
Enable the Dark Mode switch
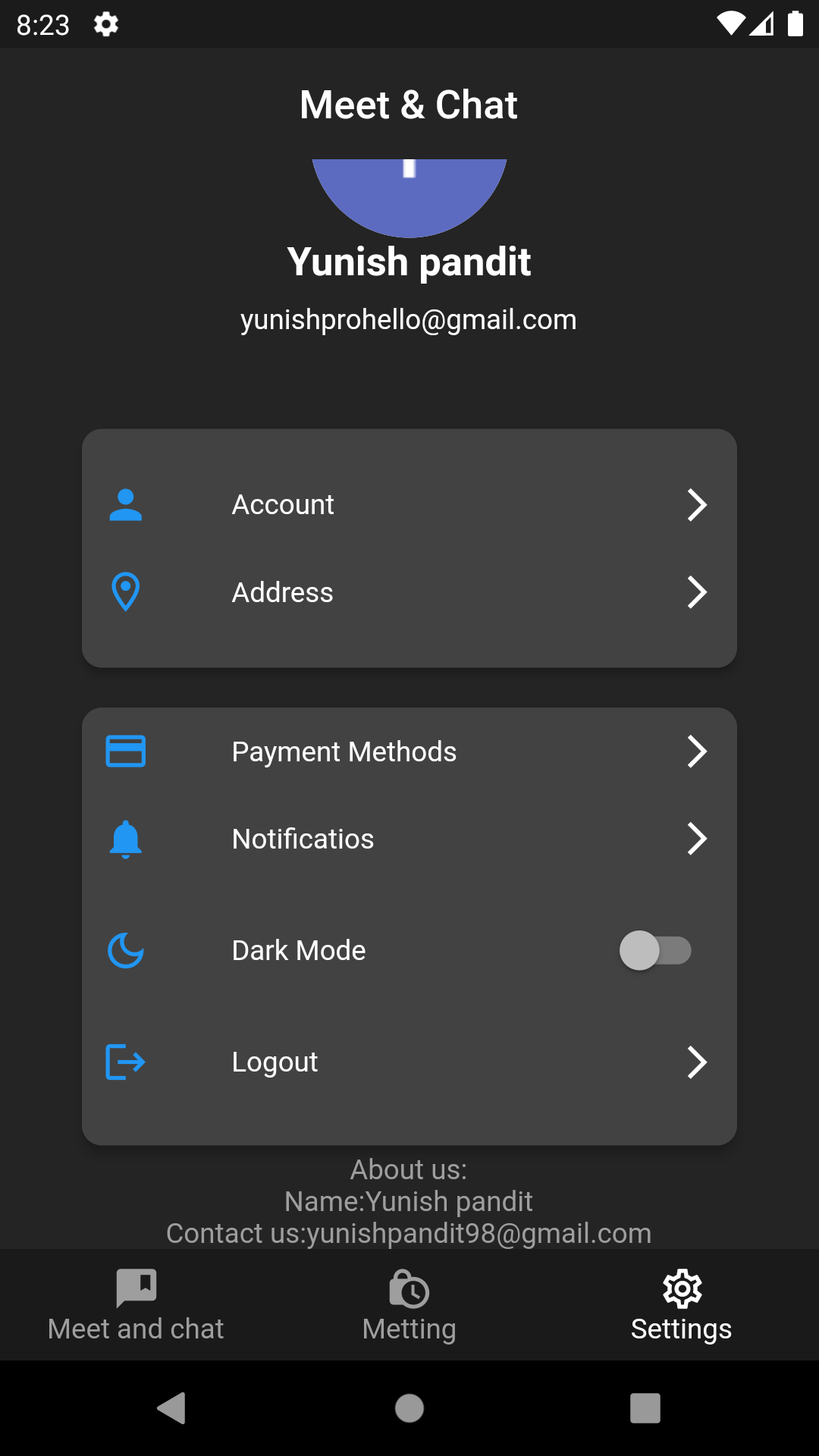coord(655,950)
